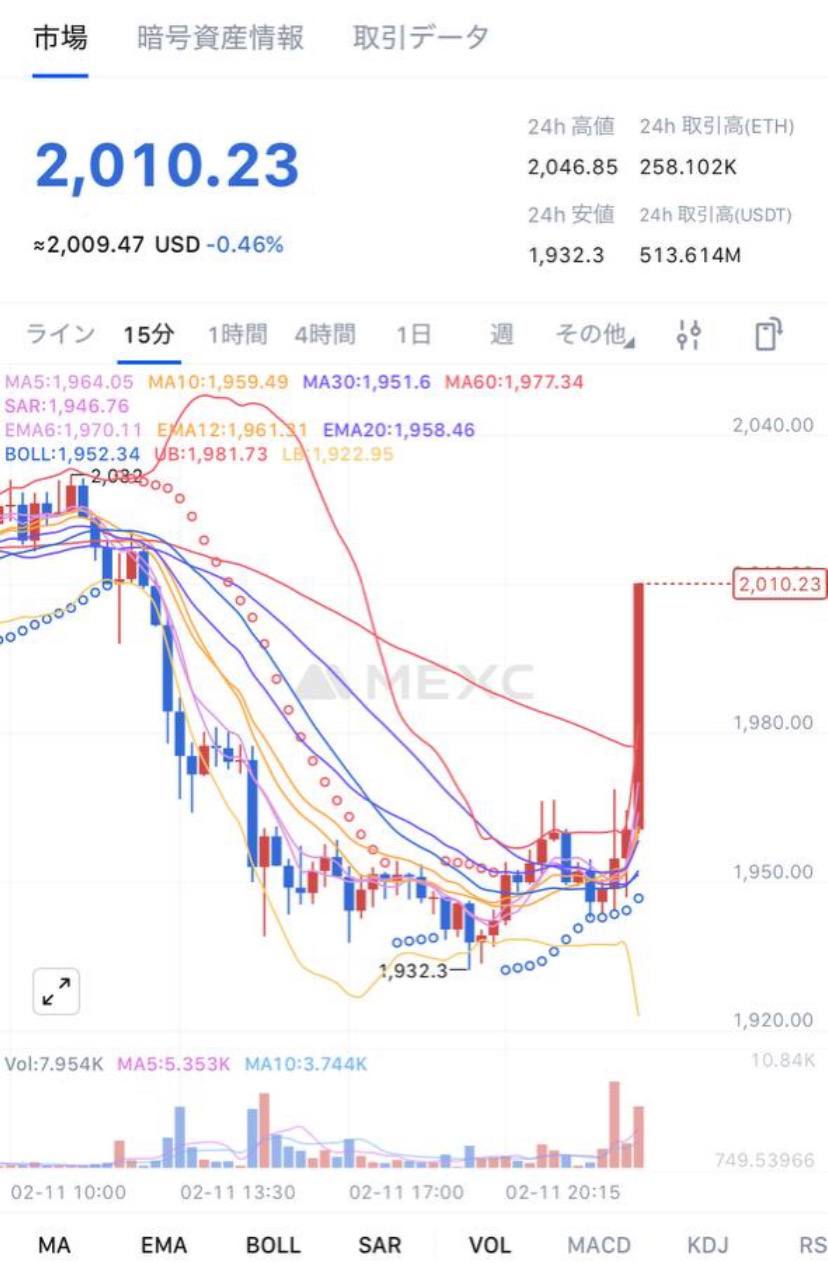Switch to the 4時間 timeframe

[324, 335]
